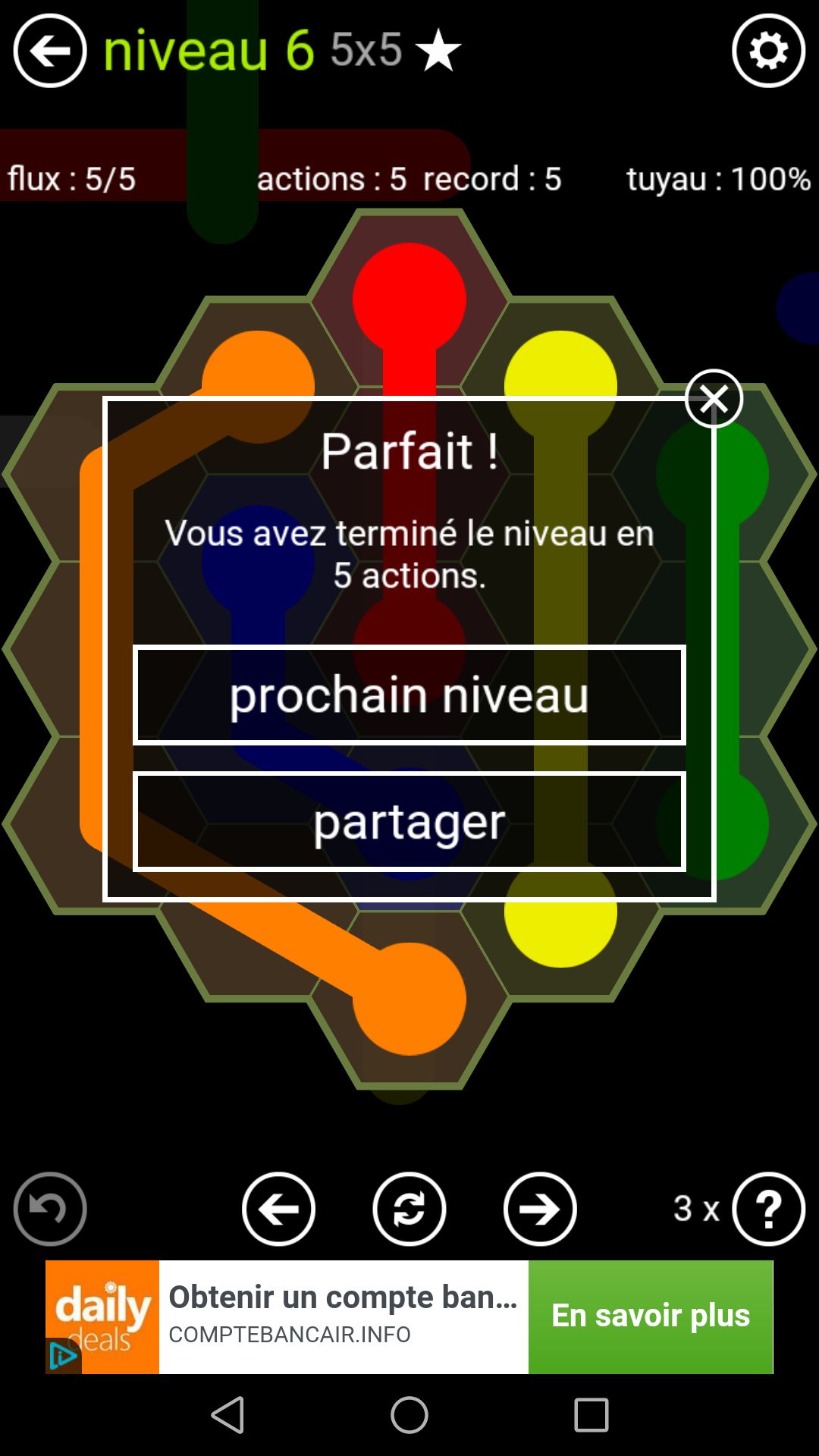The image size is (819, 1456).
Task: Restart the level with the refresh icon
Action: pos(409,1209)
